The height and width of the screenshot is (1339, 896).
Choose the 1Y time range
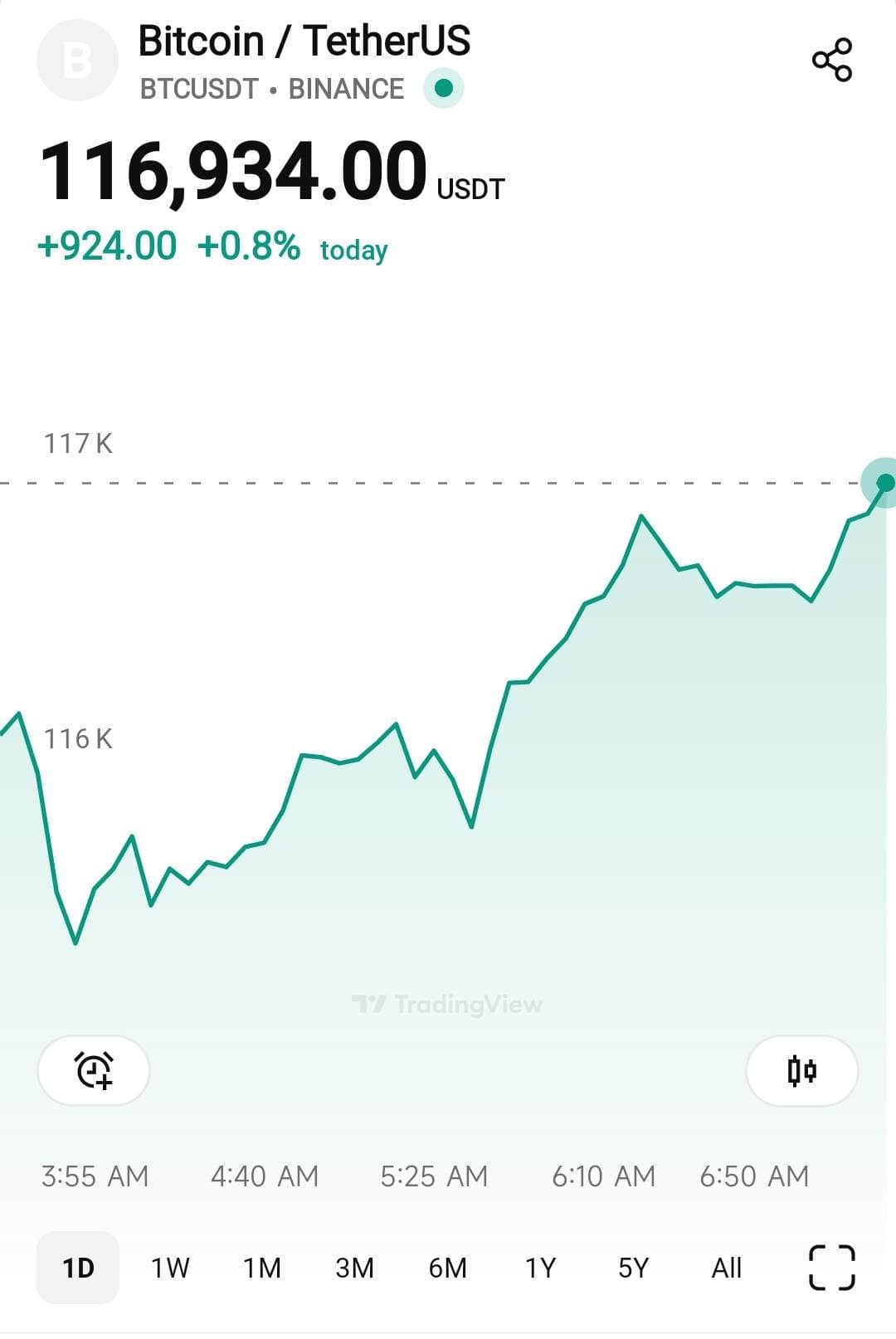click(540, 1268)
